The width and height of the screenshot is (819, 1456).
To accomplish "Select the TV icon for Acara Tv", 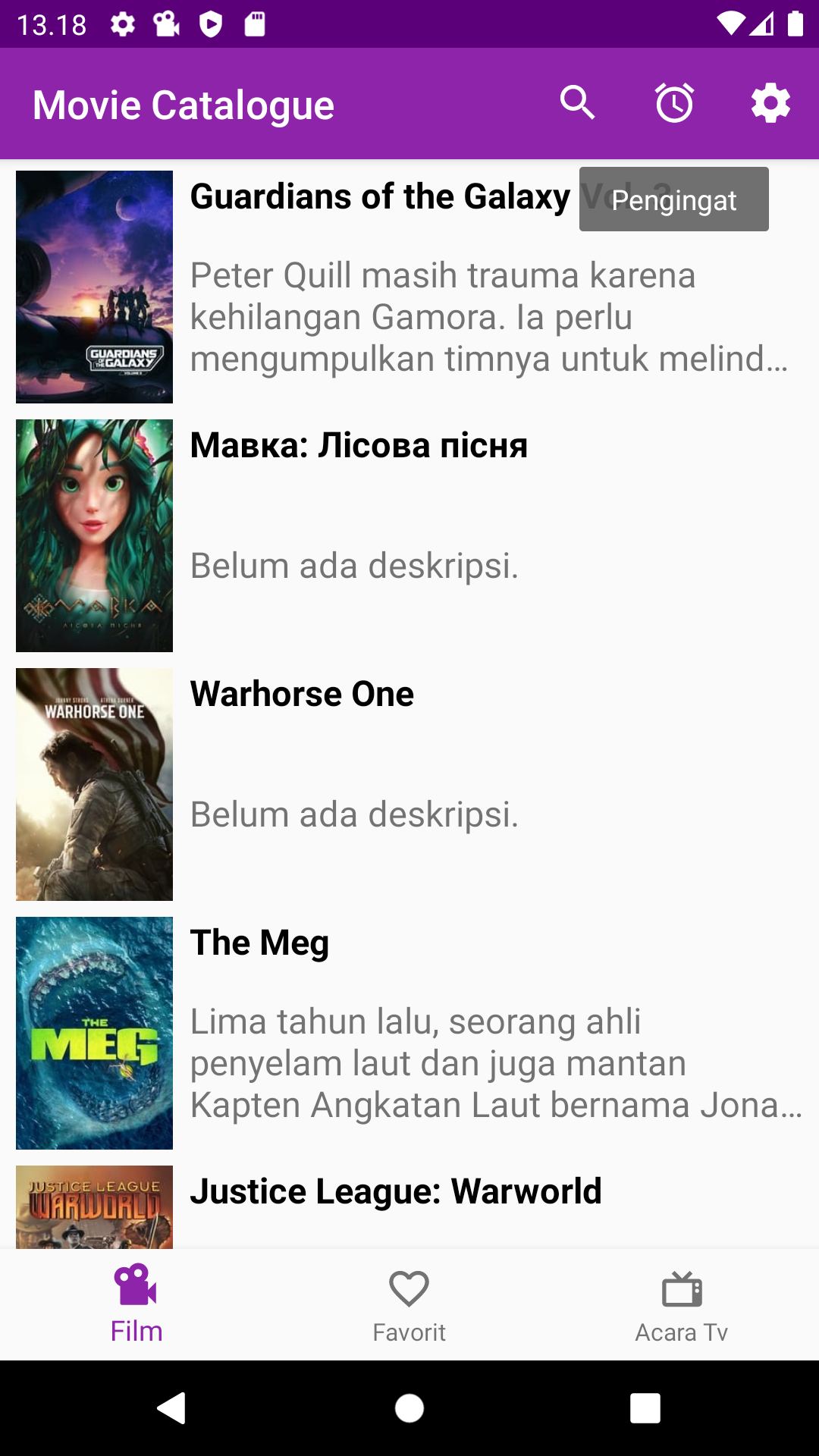I will pyautogui.click(x=682, y=1288).
